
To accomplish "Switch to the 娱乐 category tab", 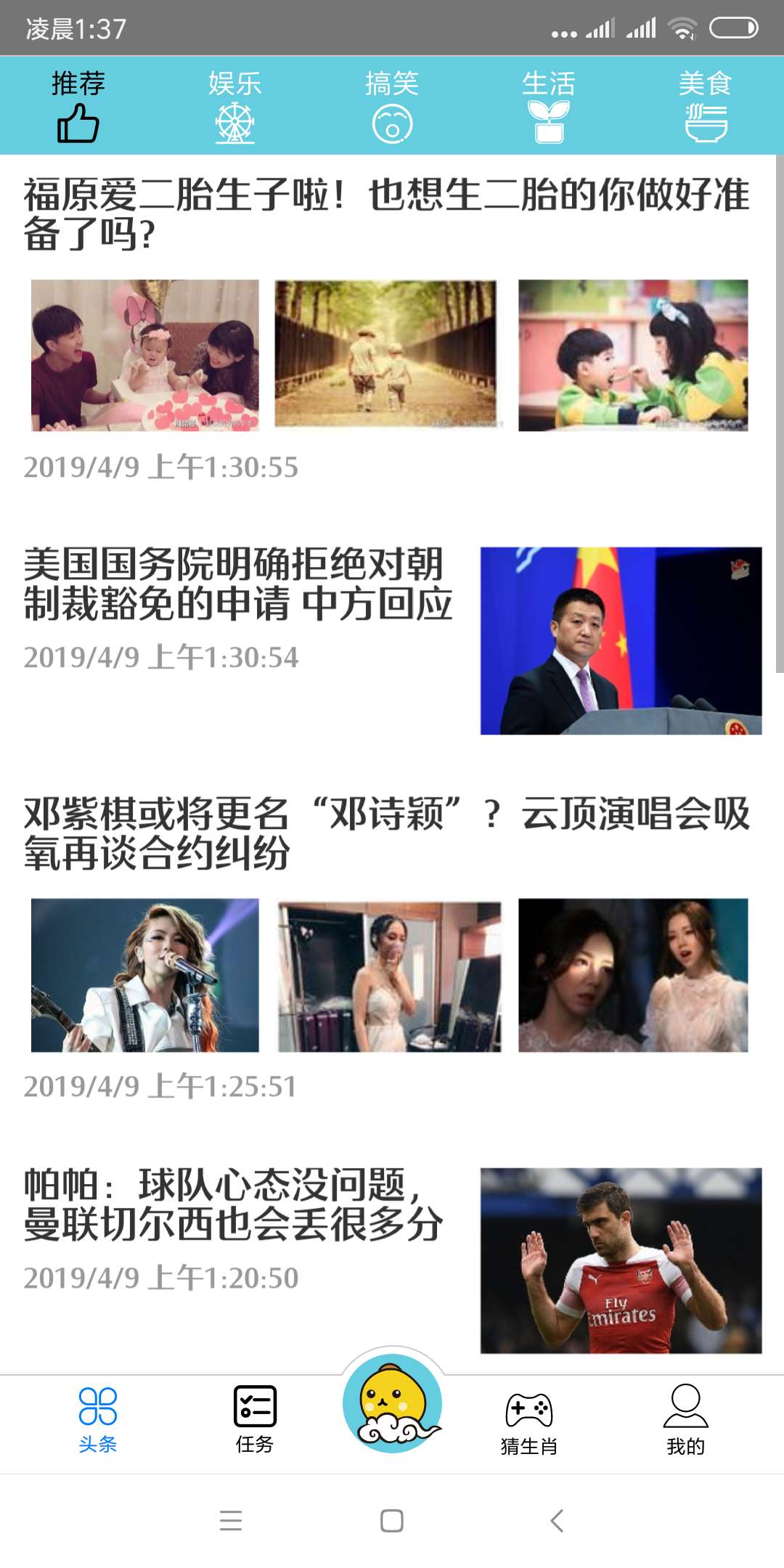I will coord(234,105).
